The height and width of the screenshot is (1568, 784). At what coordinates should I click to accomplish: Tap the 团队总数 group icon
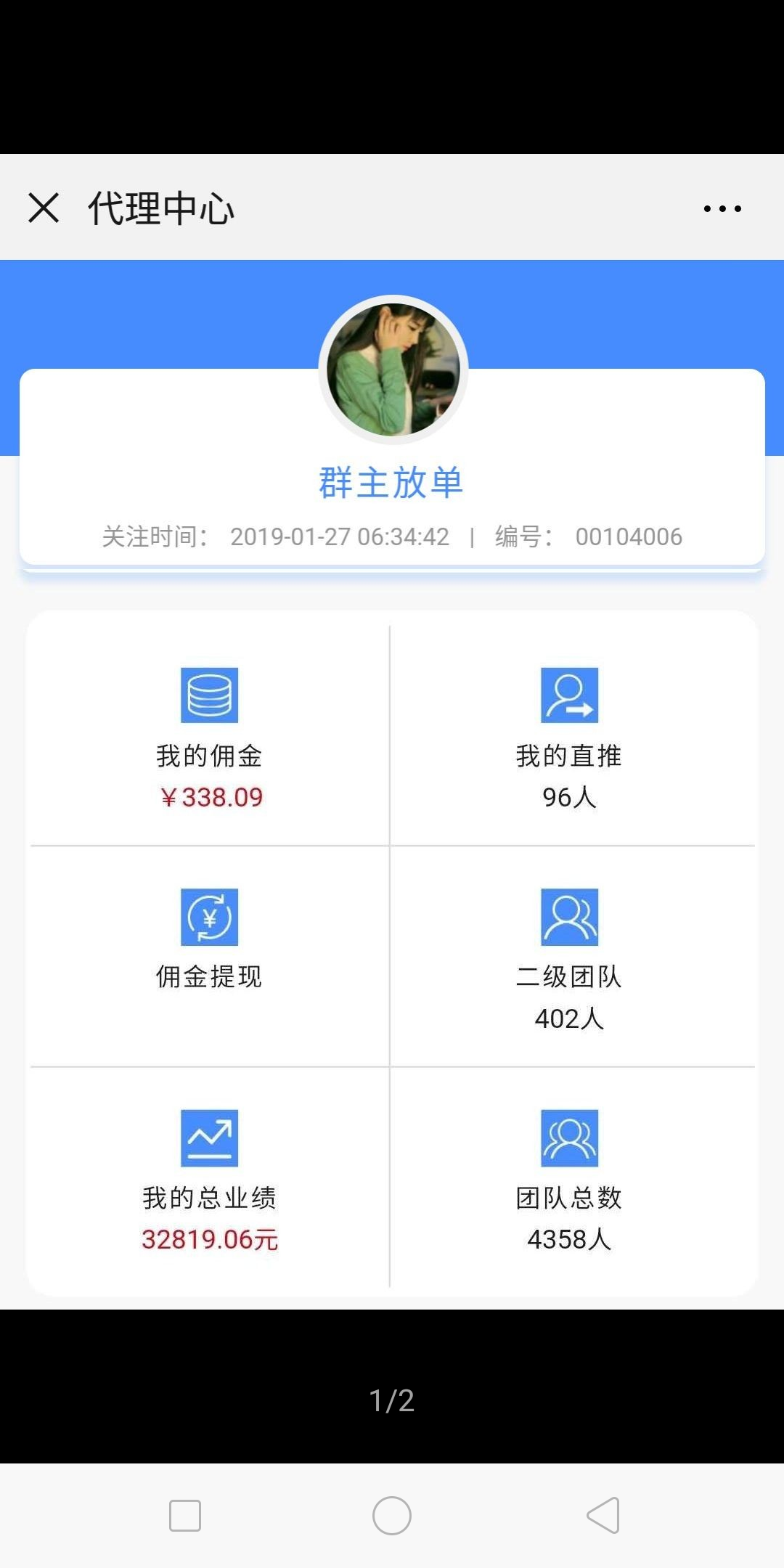coord(570,1140)
